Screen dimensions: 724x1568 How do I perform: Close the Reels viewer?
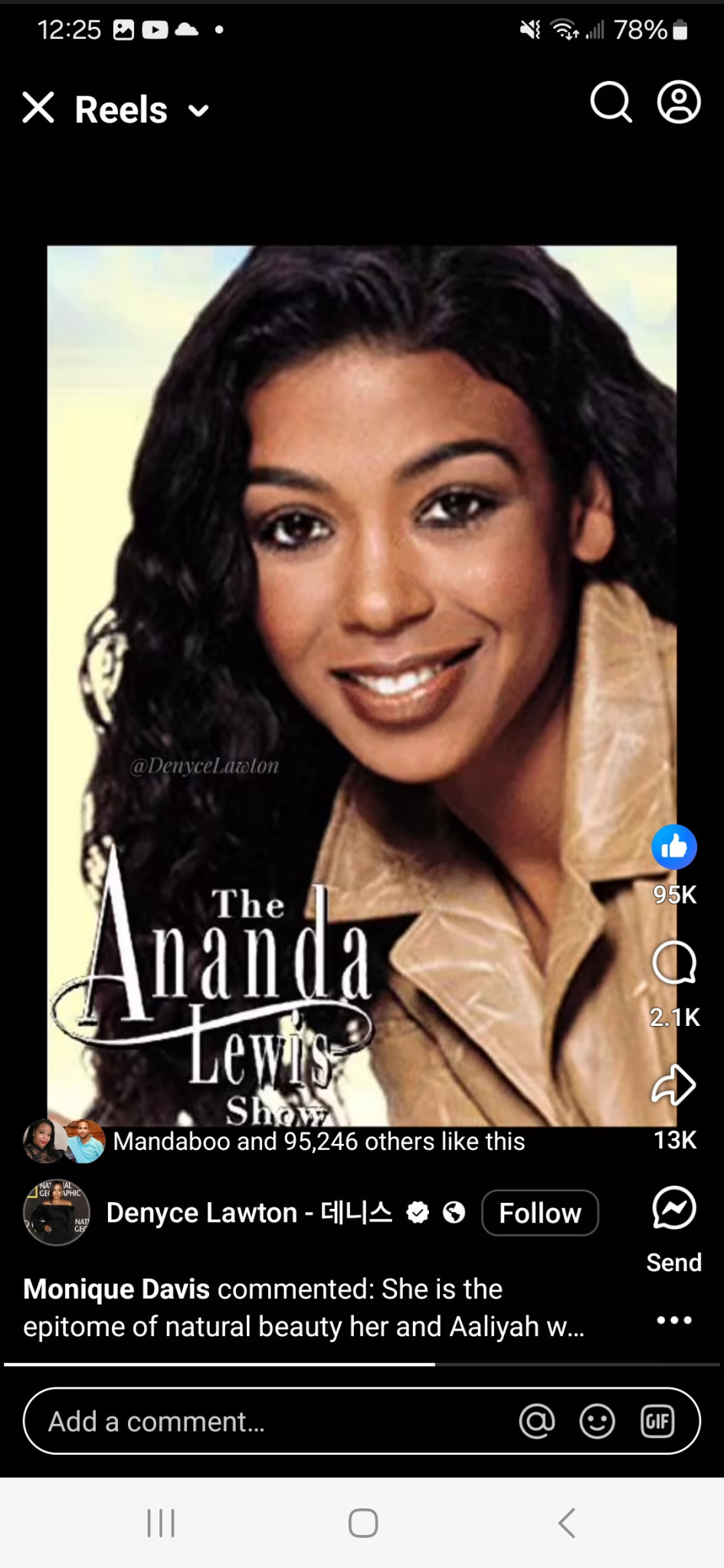(38, 108)
